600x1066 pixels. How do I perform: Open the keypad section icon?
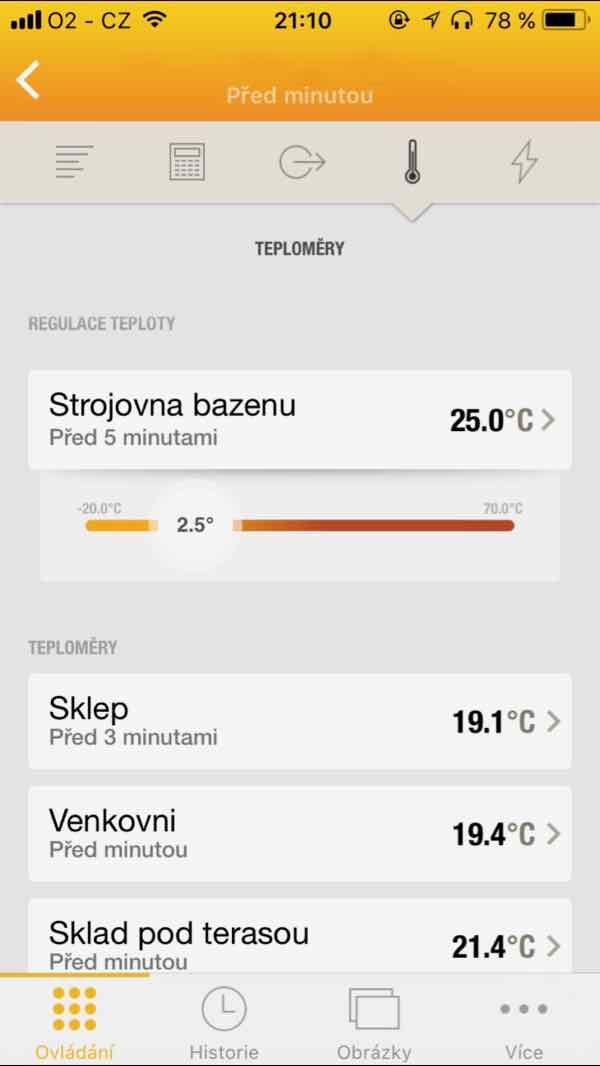tap(187, 162)
